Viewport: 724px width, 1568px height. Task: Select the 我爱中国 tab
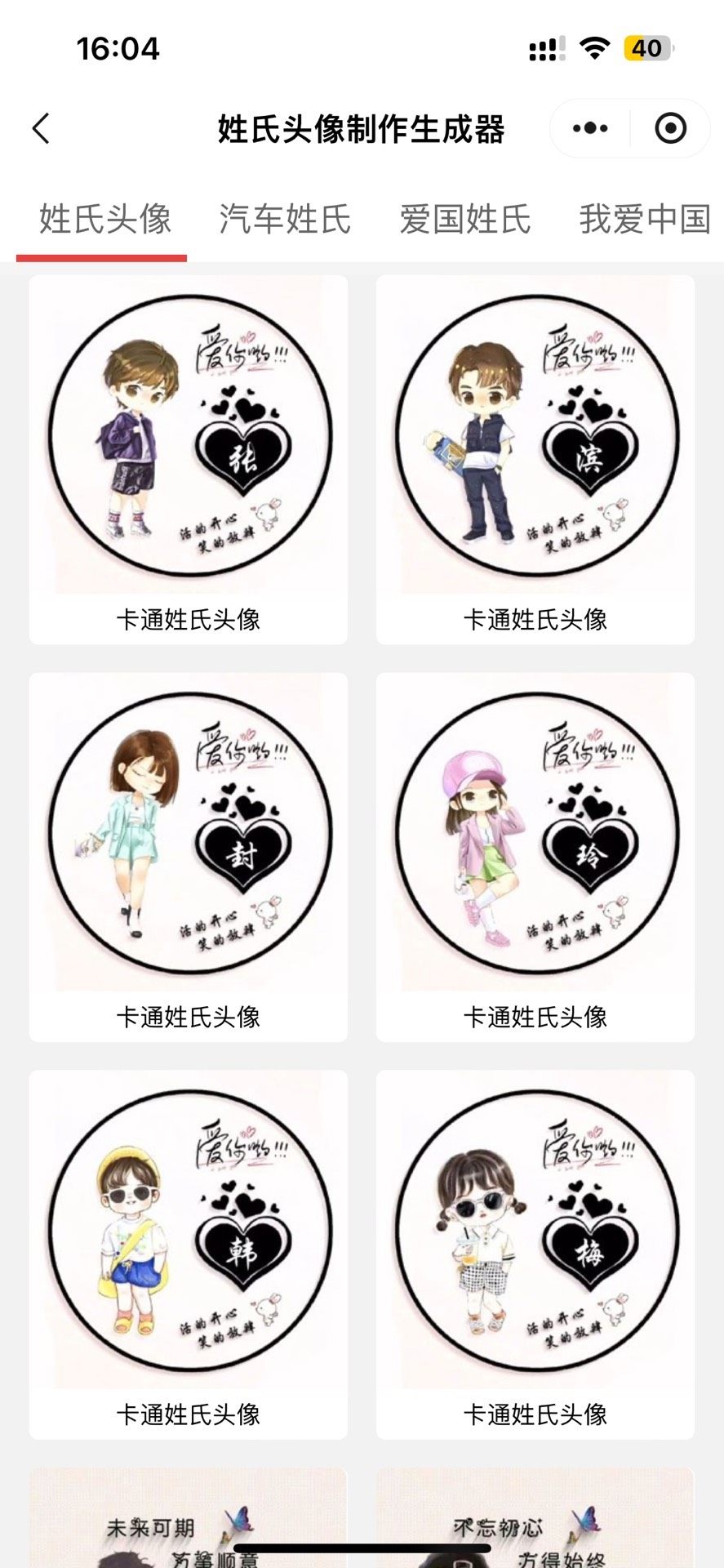click(x=645, y=220)
